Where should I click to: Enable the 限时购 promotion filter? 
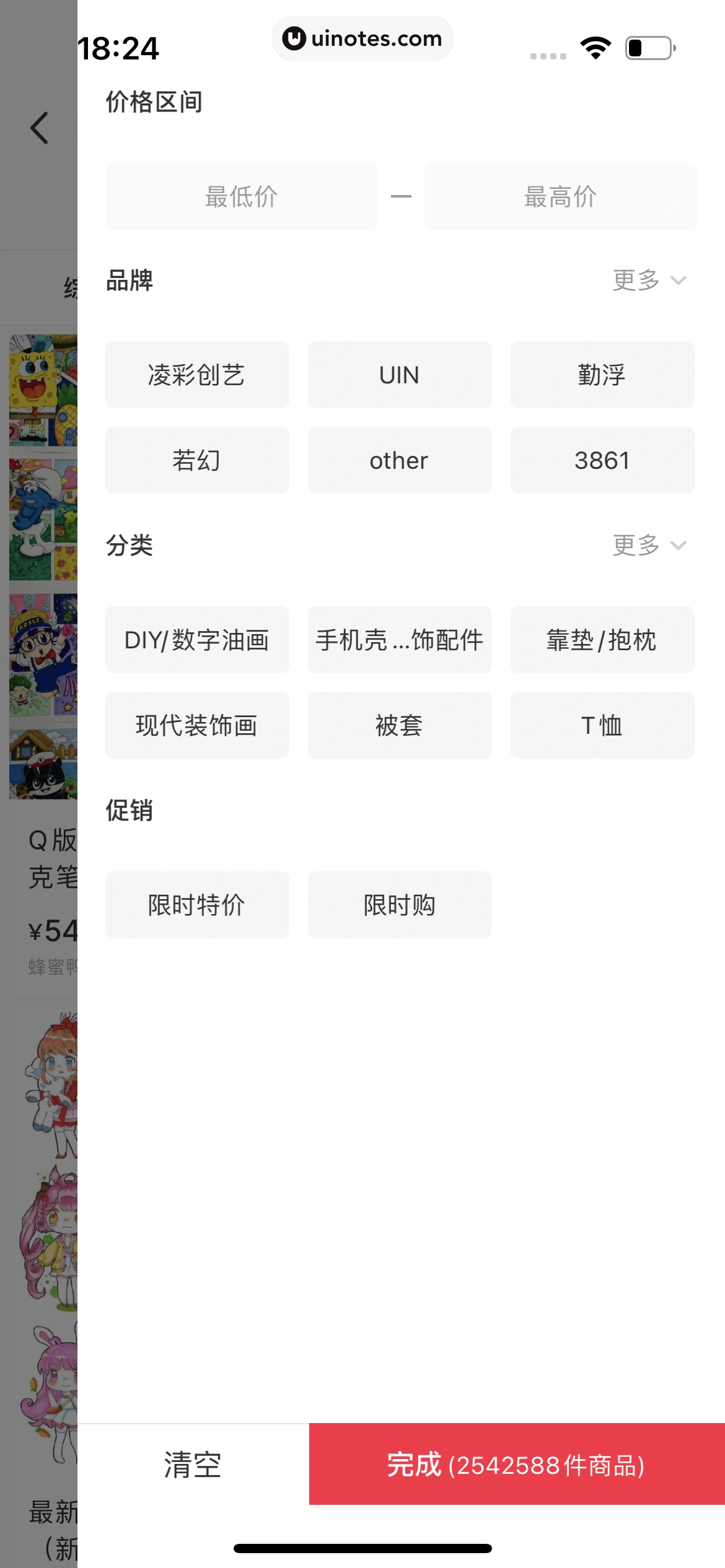tap(399, 904)
